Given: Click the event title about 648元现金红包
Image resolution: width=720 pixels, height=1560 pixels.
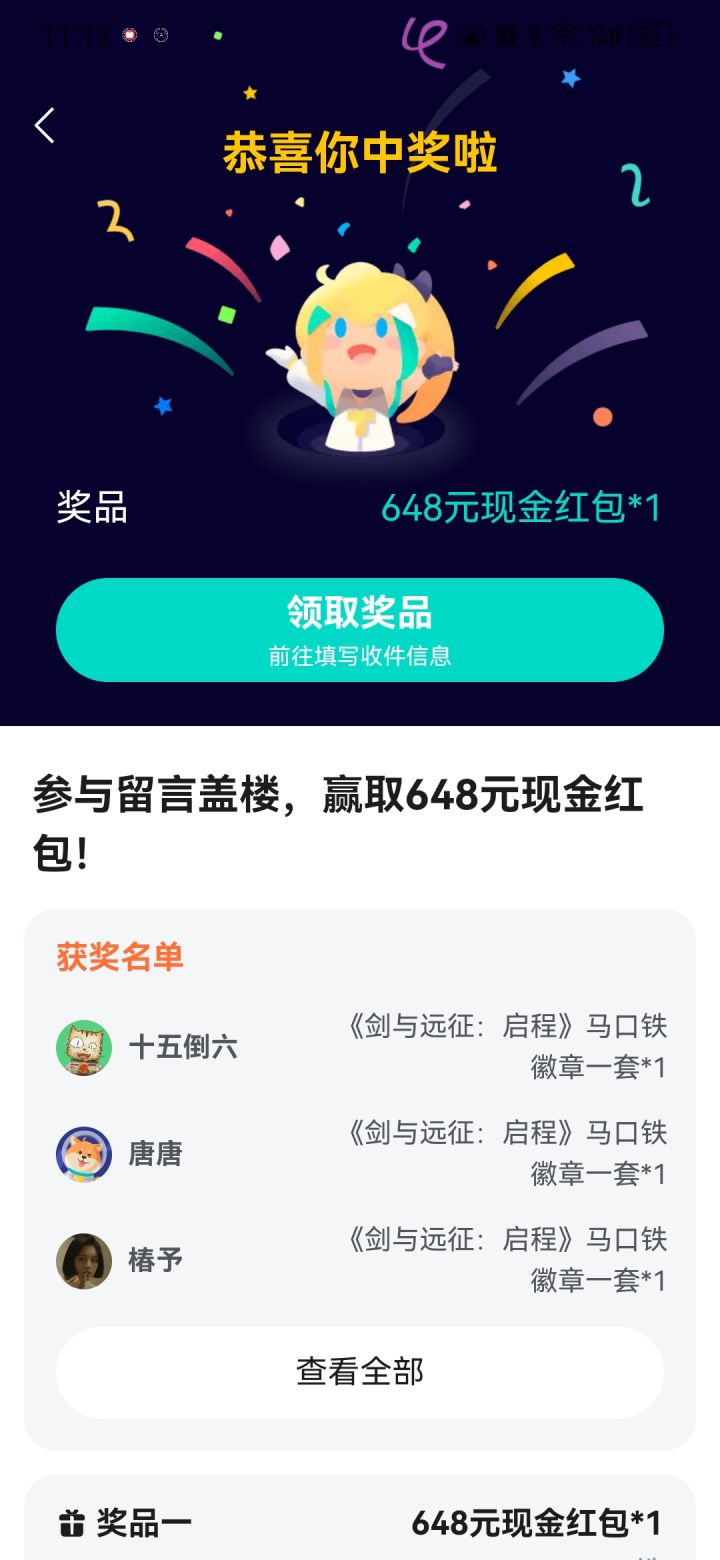Looking at the screenshot, I should click(340, 820).
